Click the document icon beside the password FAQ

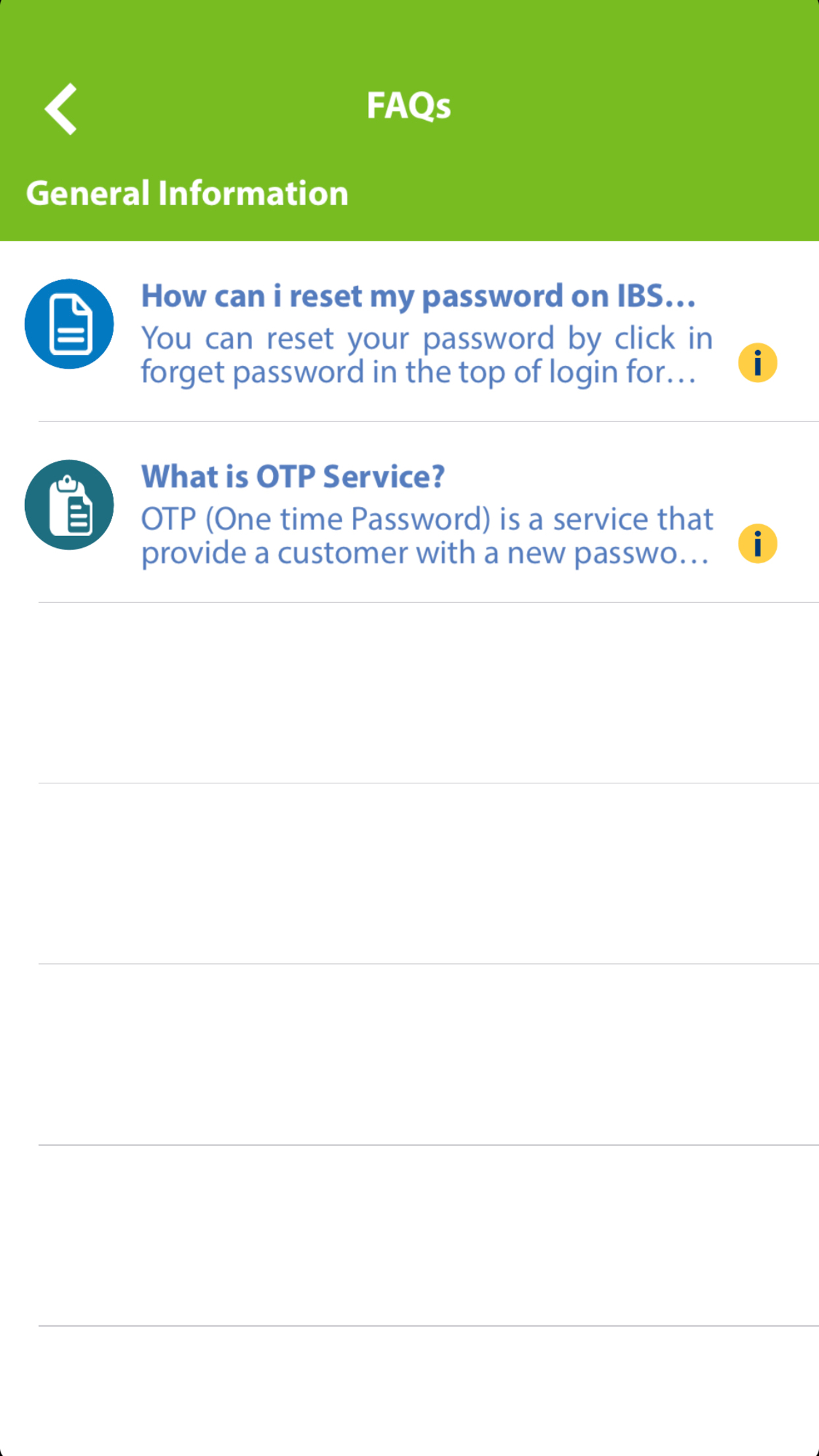69,322
